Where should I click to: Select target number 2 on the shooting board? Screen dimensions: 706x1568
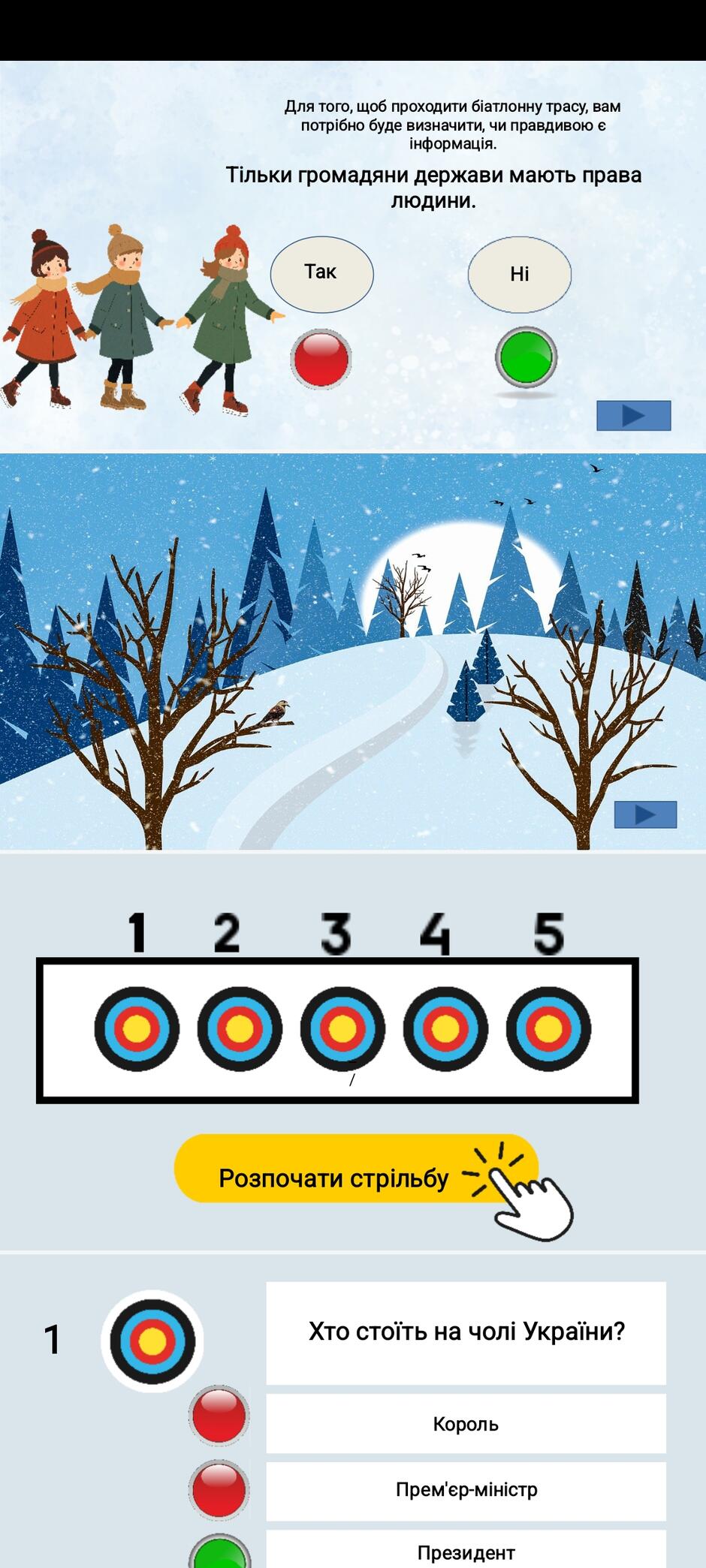[x=240, y=1028]
